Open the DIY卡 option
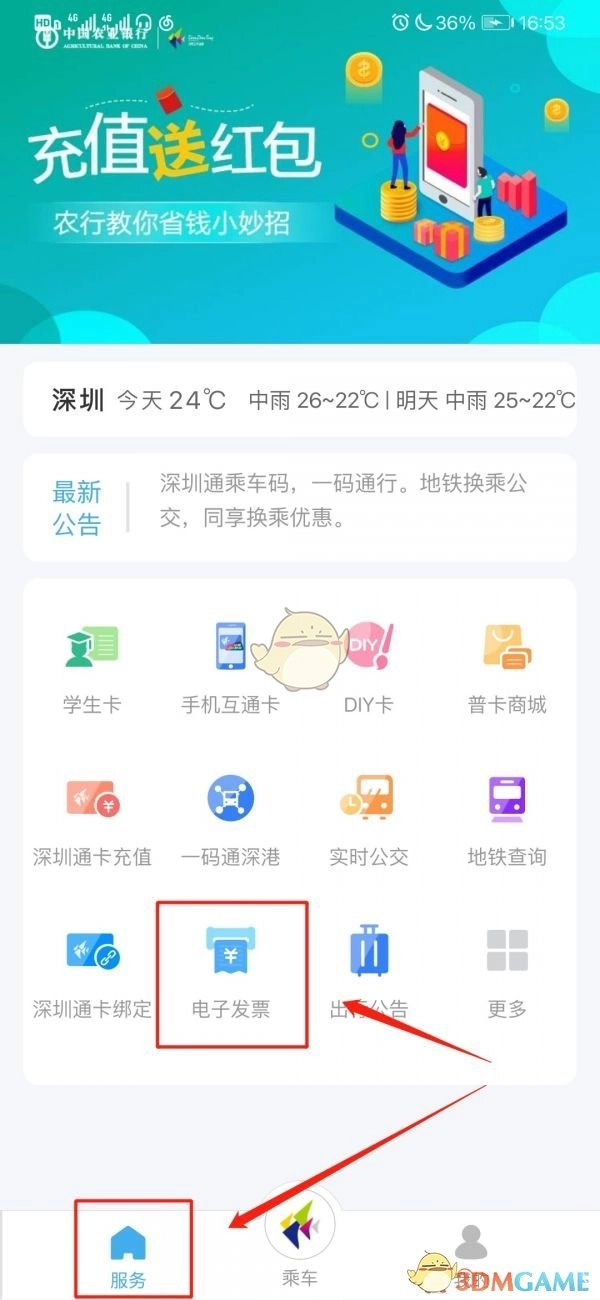The image size is (600, 1300). pos(368,665)
